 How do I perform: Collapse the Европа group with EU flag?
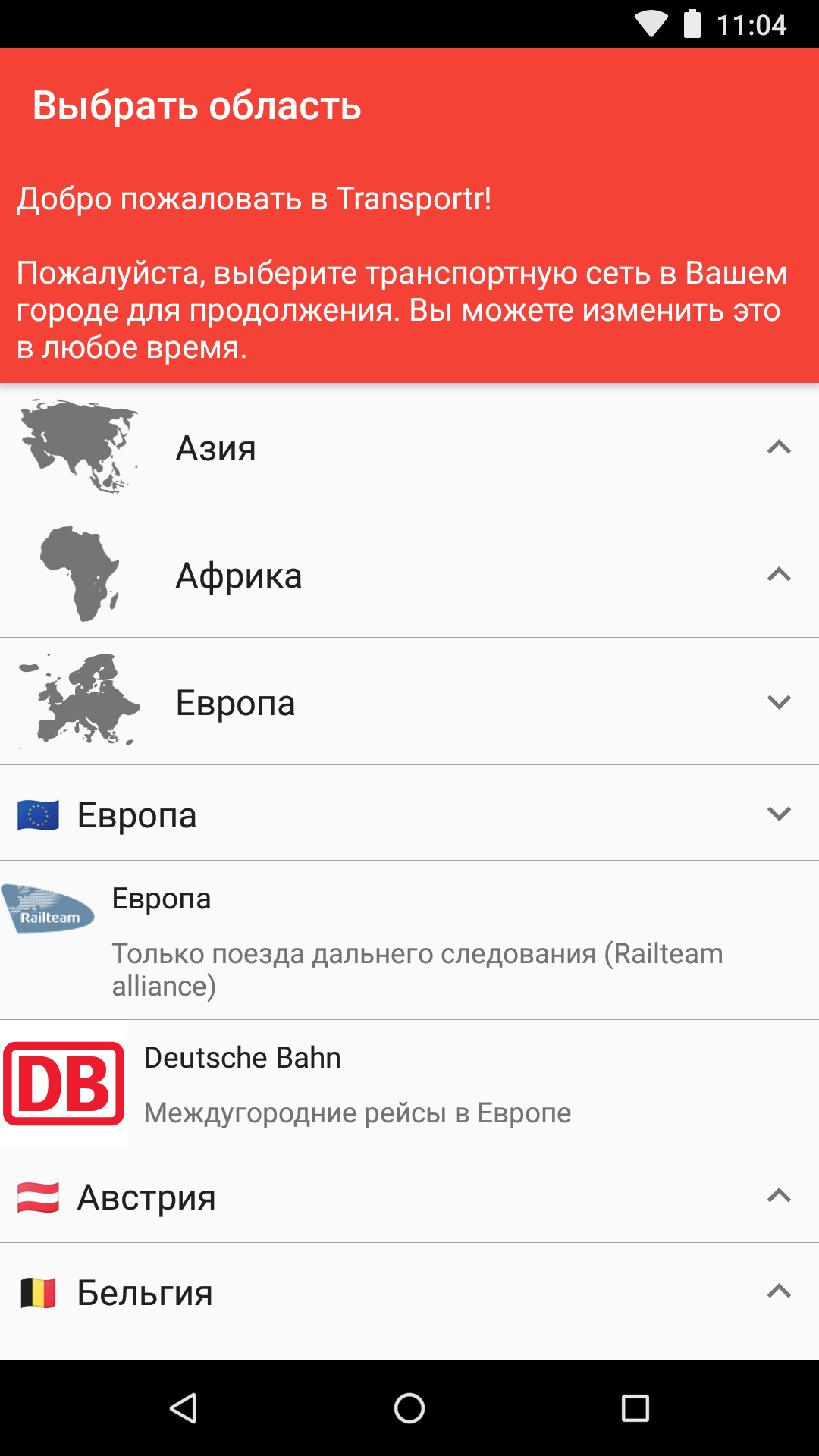pyautogui.click(x=409, y=814)
